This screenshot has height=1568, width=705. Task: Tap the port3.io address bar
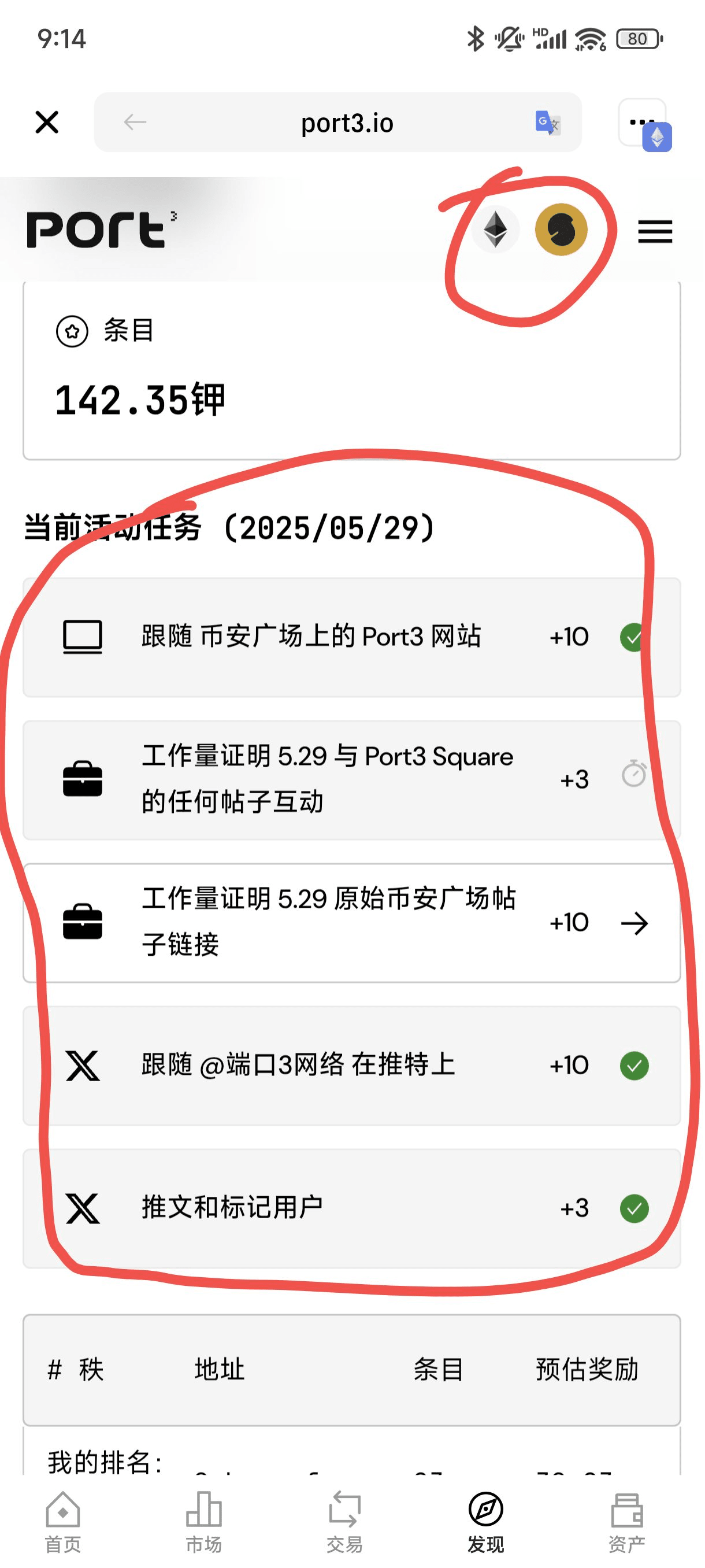[x=347, y=123]
